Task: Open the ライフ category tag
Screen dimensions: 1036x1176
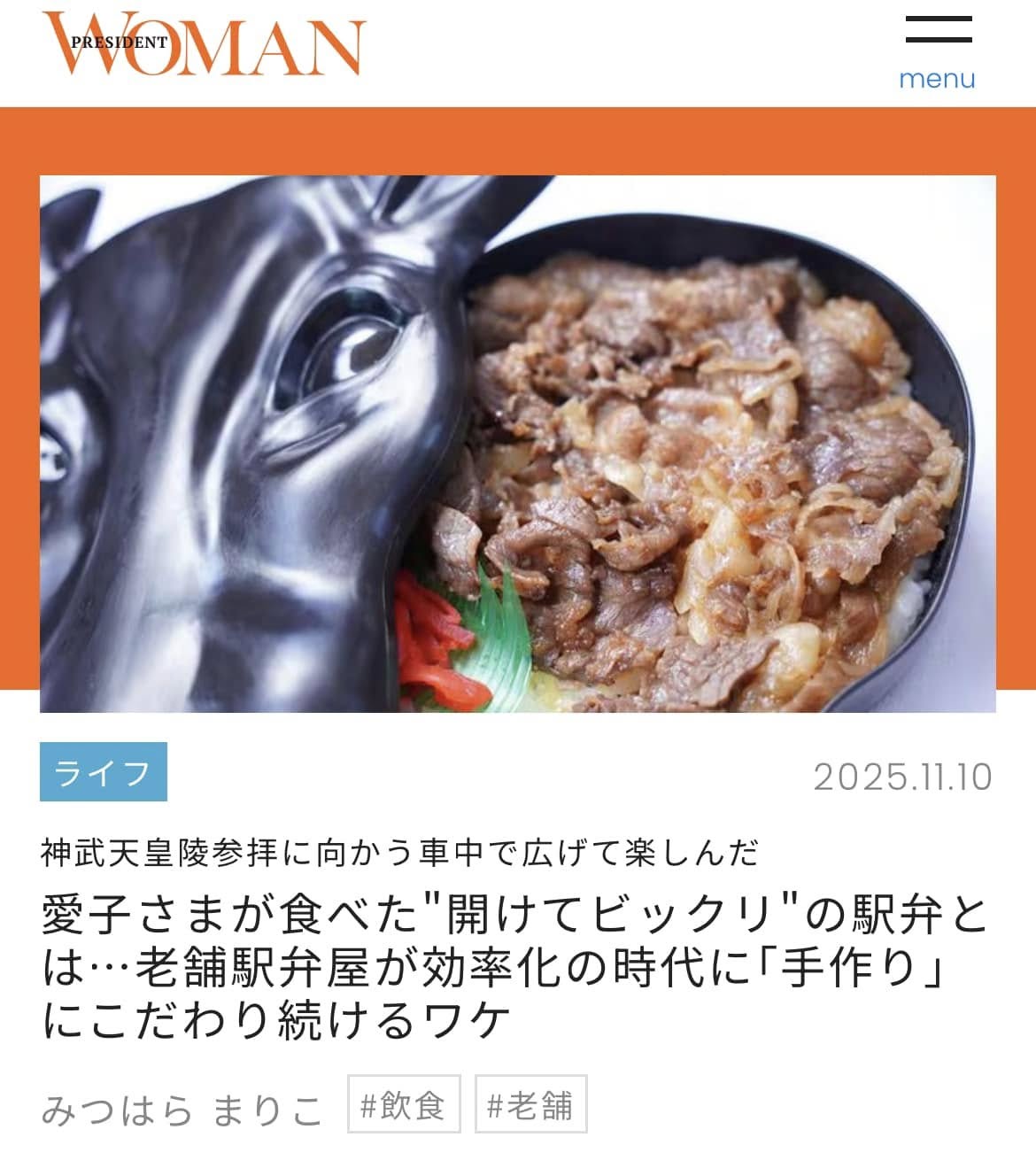Action: click(x=104, y=772)
